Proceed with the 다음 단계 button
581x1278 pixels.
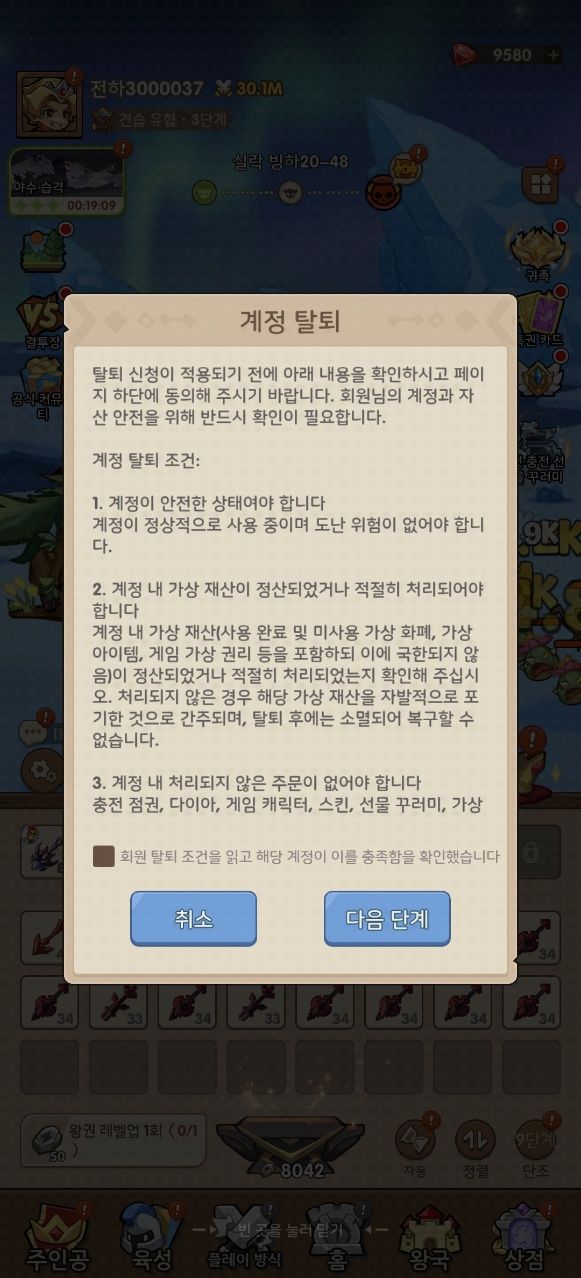(x=387, y=918)
